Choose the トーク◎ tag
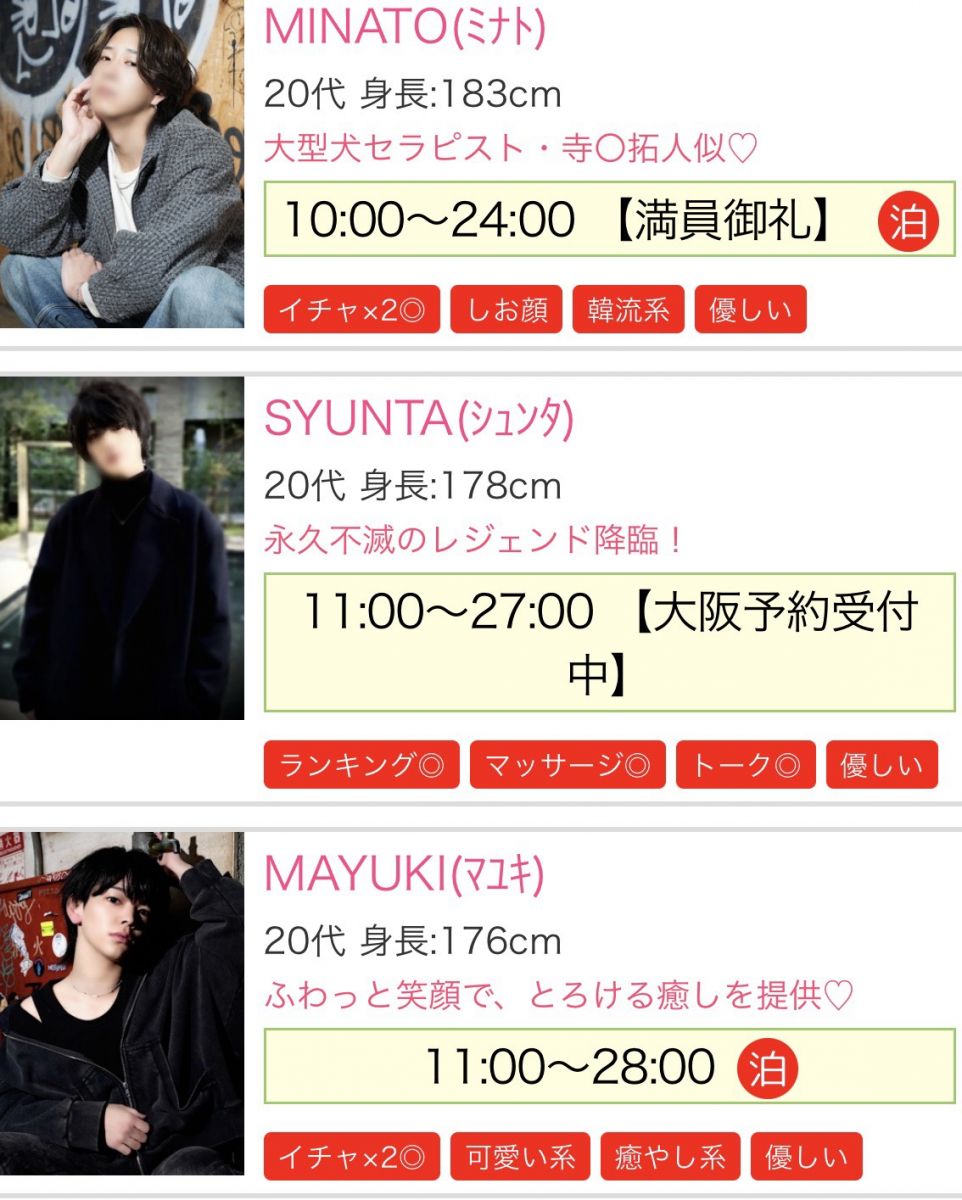The image size is (962, 1200). click(746, 765)
